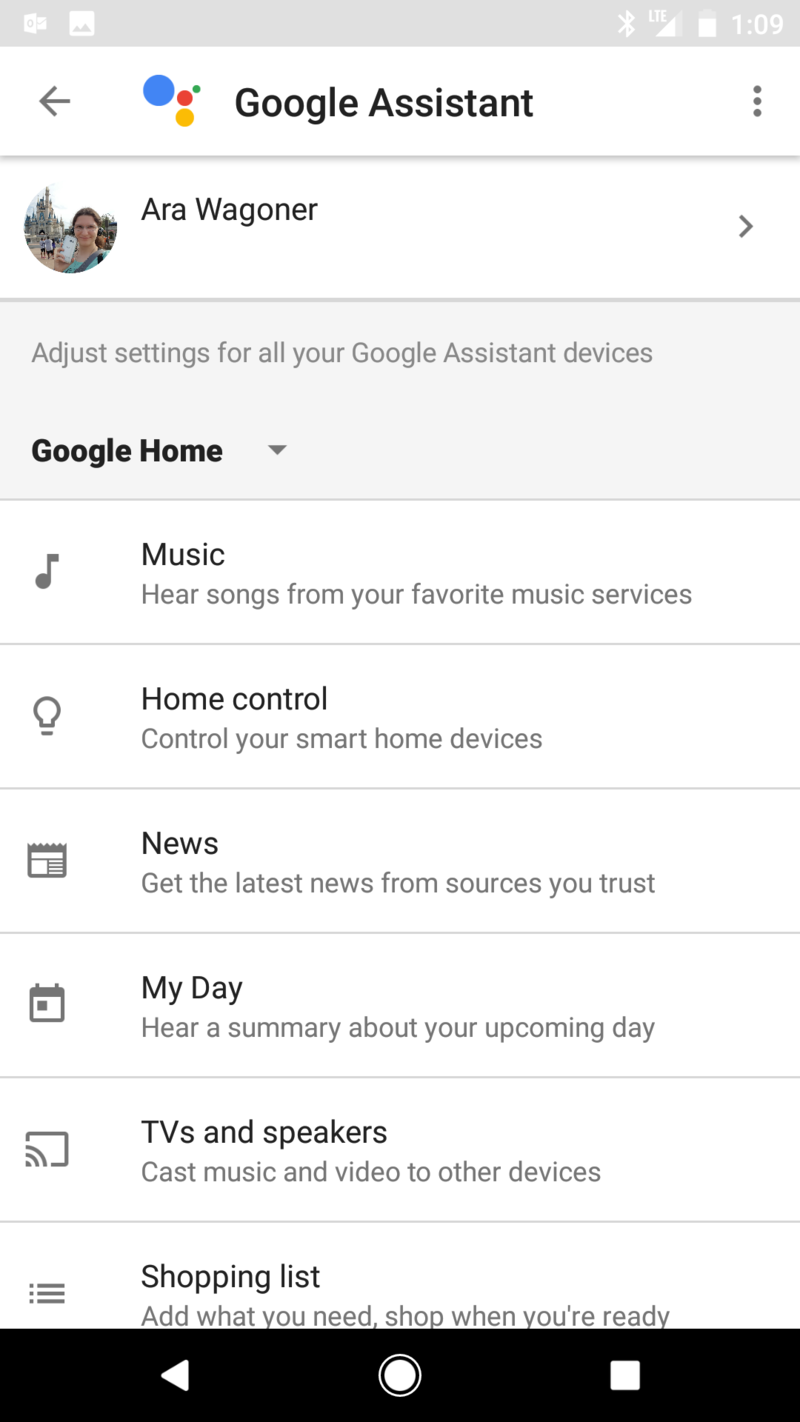800x1422 pixels.
Task: Click the My Day calendar icon
Action: point(47,1004)
